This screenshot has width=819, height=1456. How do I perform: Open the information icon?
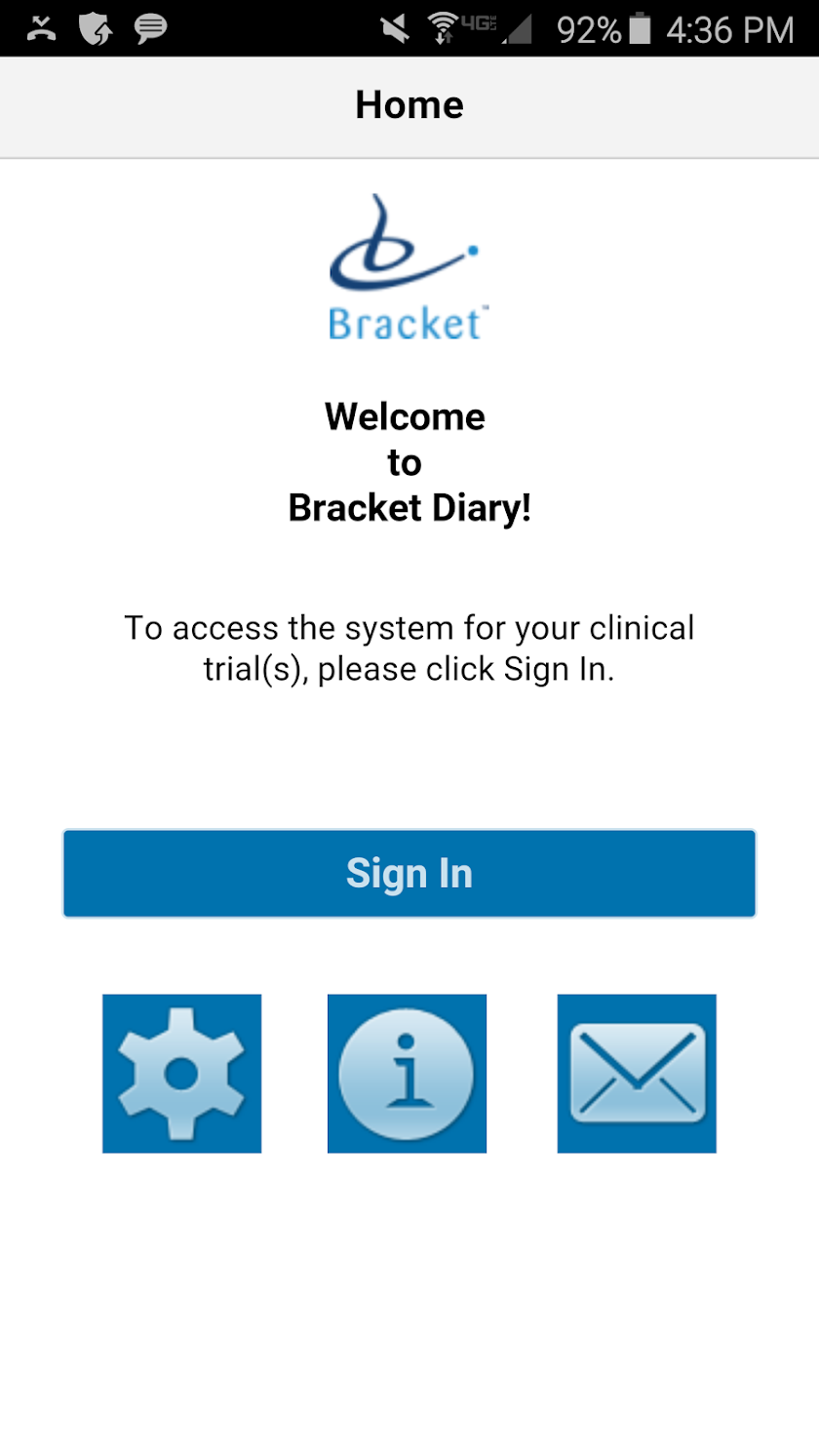click(x=407, y=1074)
